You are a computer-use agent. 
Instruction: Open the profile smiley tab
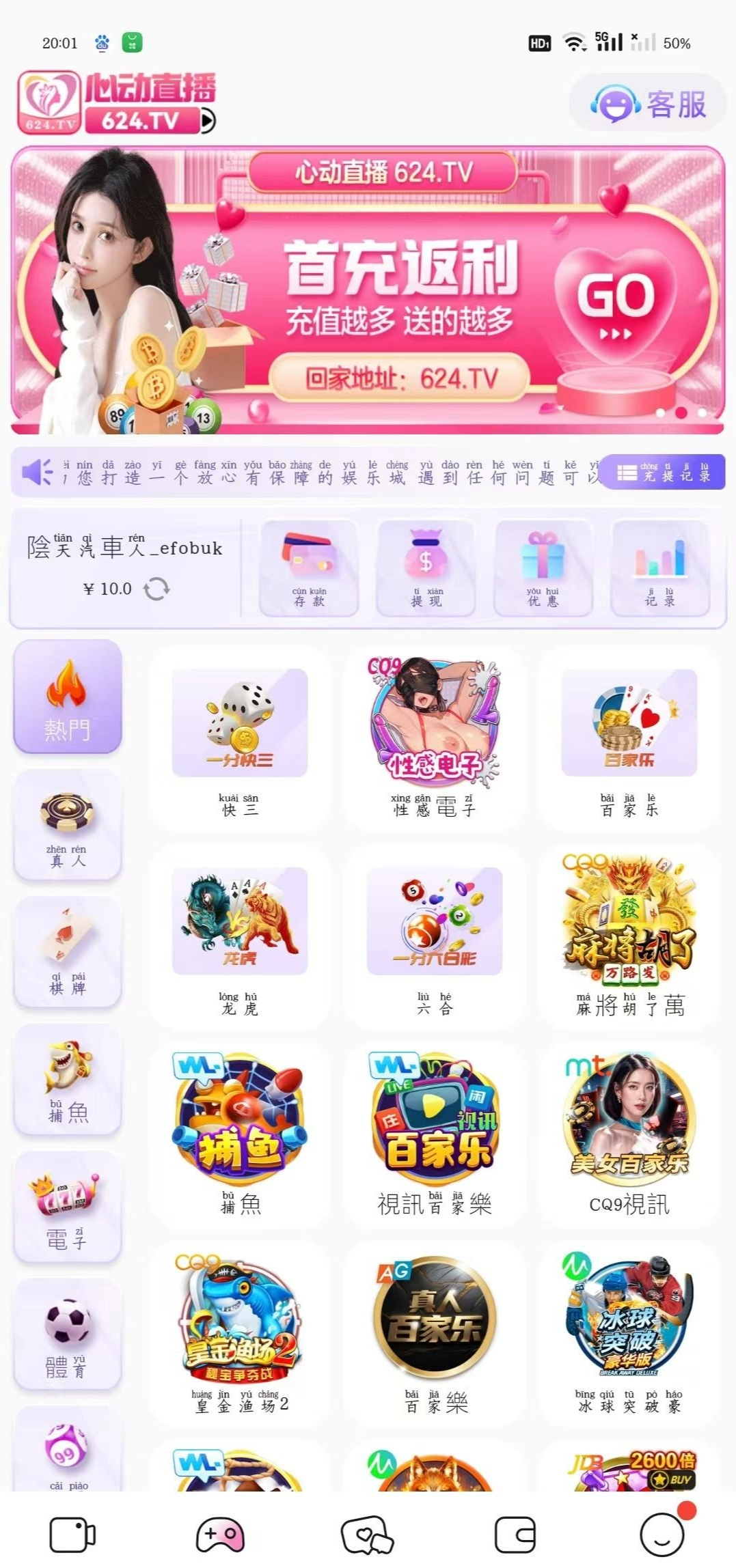662,1535
